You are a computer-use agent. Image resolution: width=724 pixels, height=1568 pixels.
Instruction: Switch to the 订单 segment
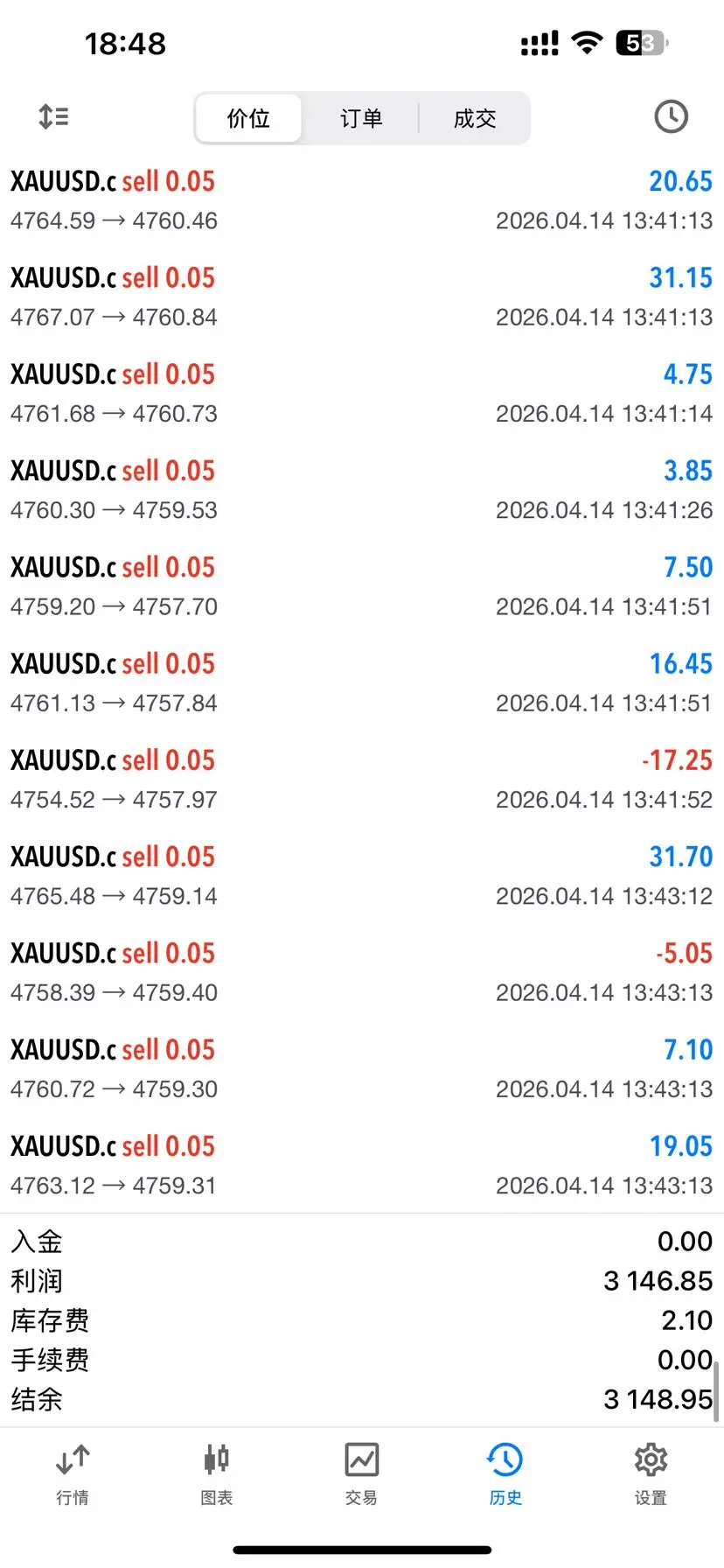point(361,118)
